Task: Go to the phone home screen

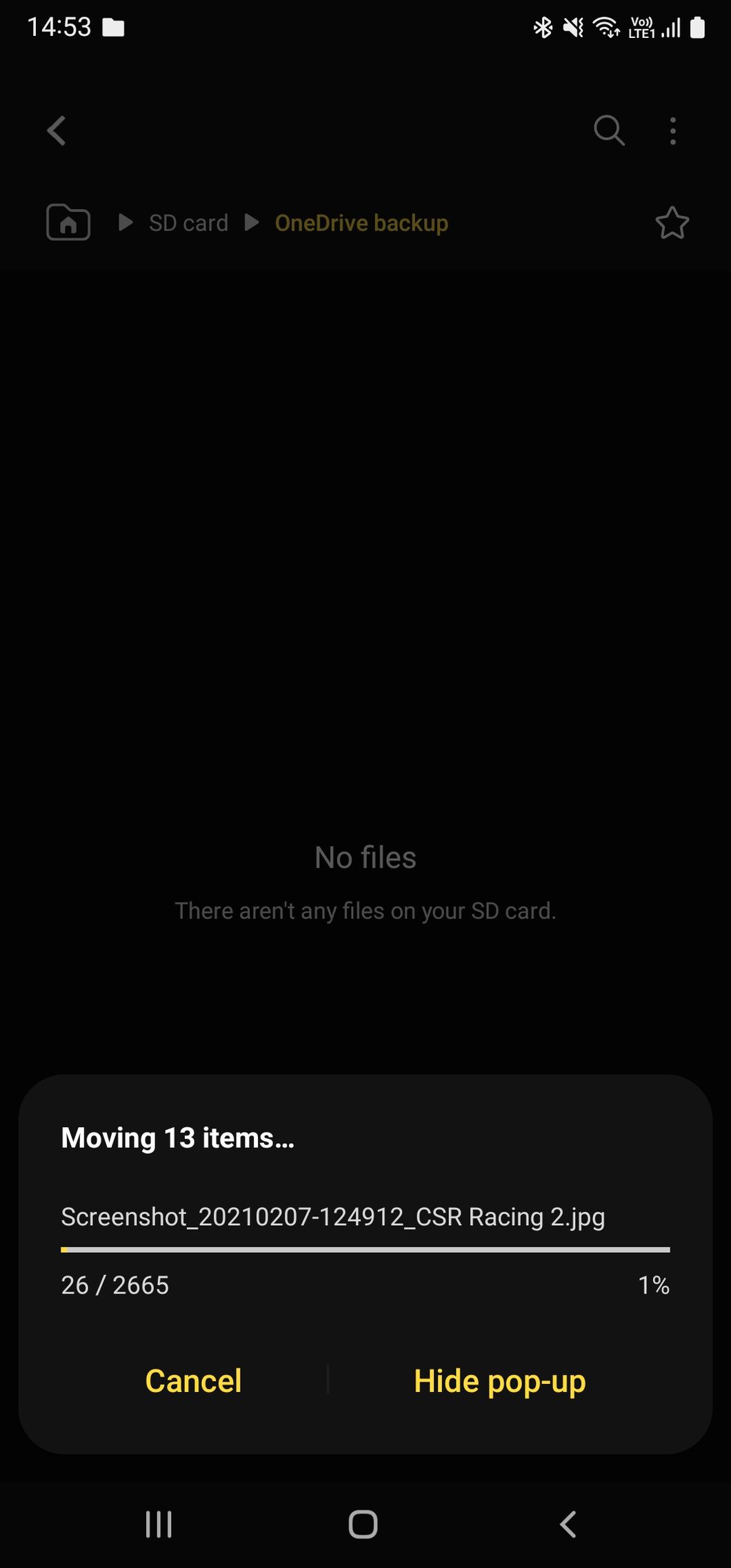Action: (x=363, y=1524)
